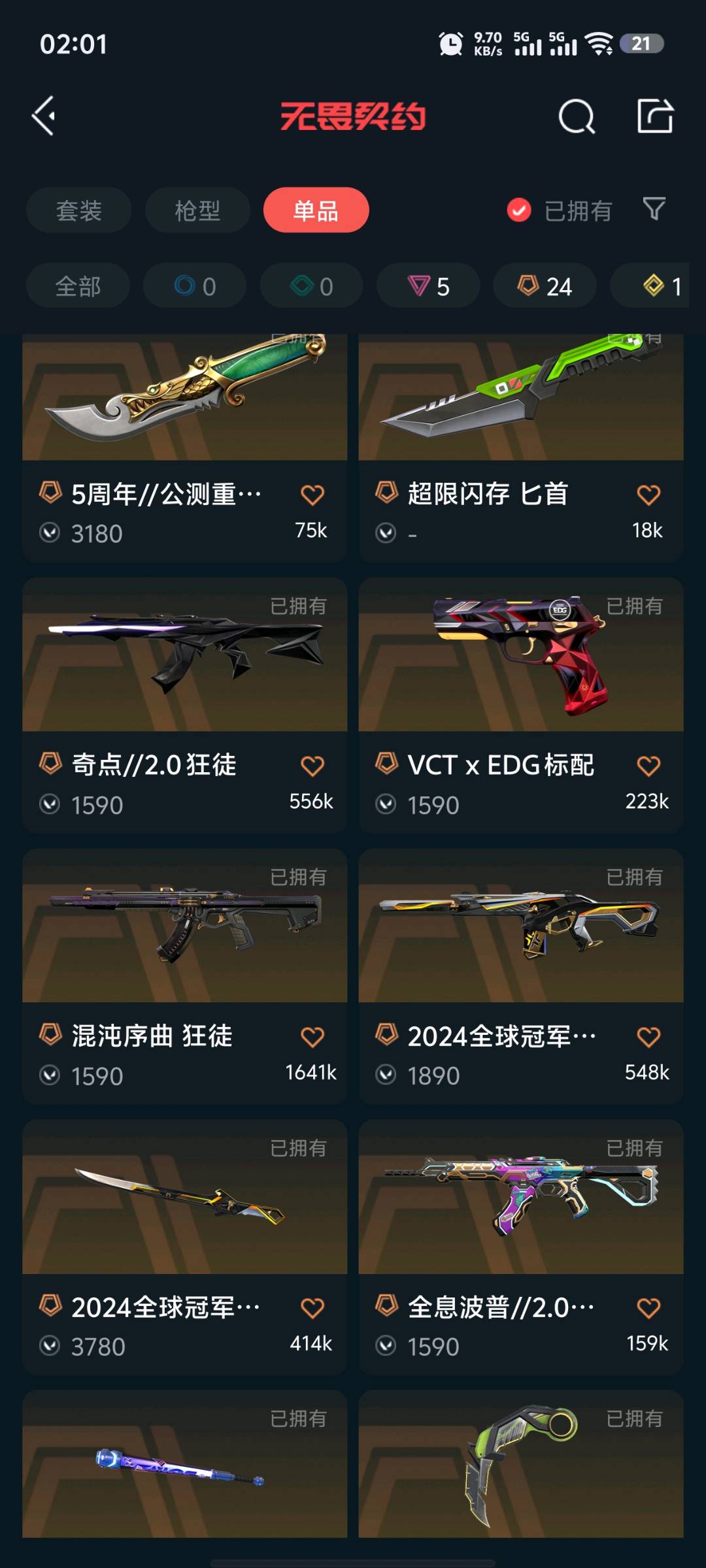Filter by the purple tier with 5 items
This screenshot has width=706, height=1568.
coord(428,286)
